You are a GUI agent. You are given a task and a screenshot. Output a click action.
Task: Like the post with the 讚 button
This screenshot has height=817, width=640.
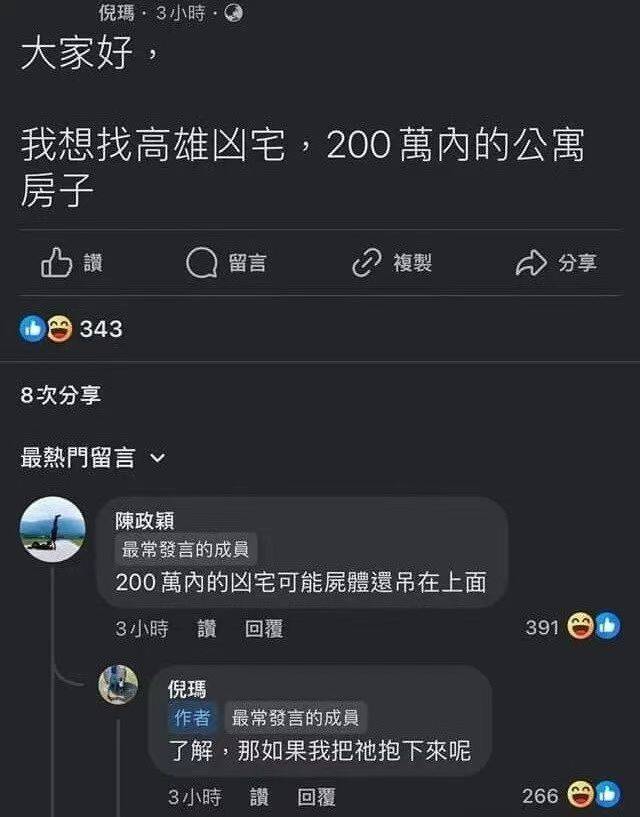(x=71, y=263)
